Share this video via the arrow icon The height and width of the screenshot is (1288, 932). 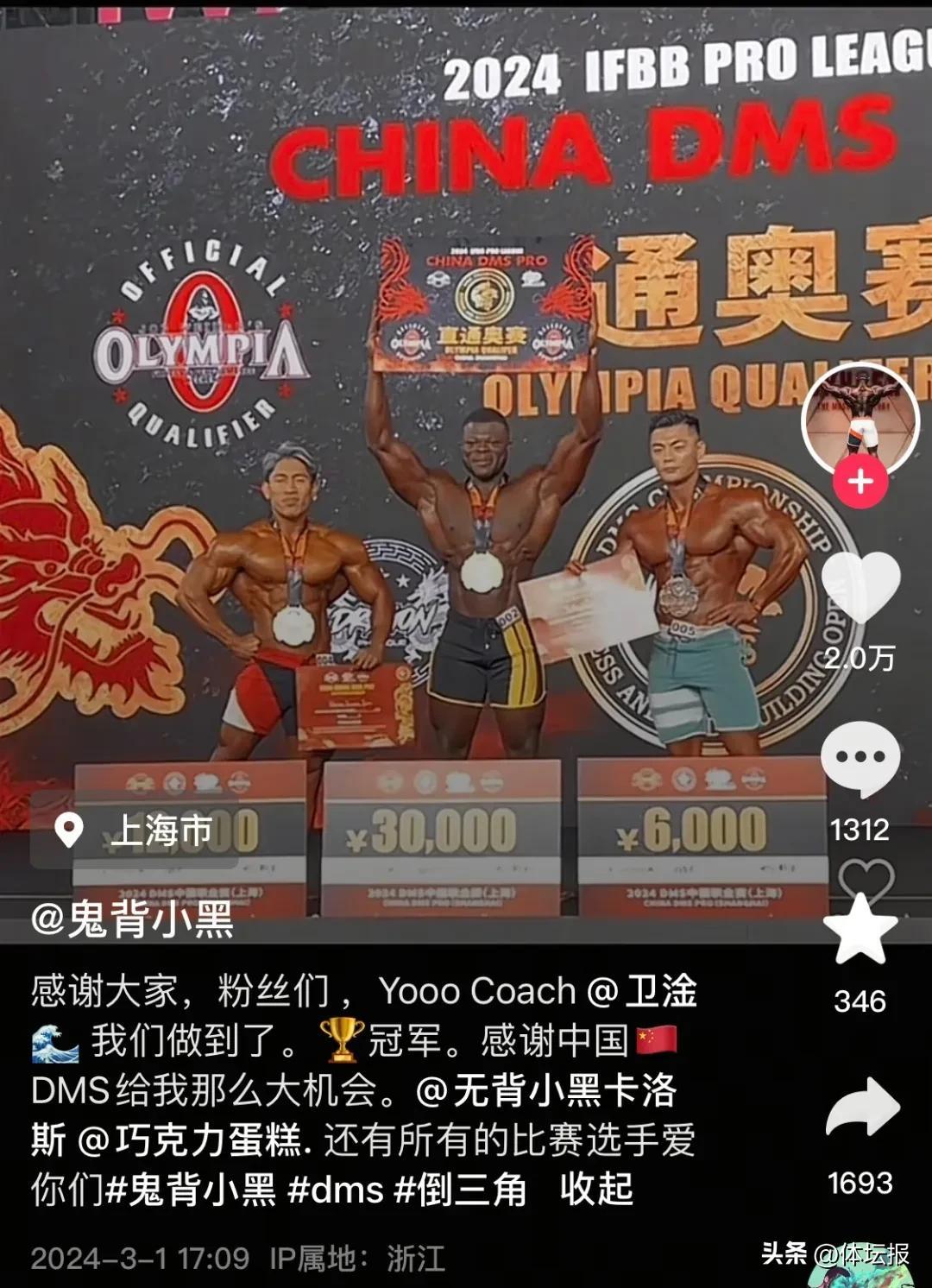pos(861,1108)
